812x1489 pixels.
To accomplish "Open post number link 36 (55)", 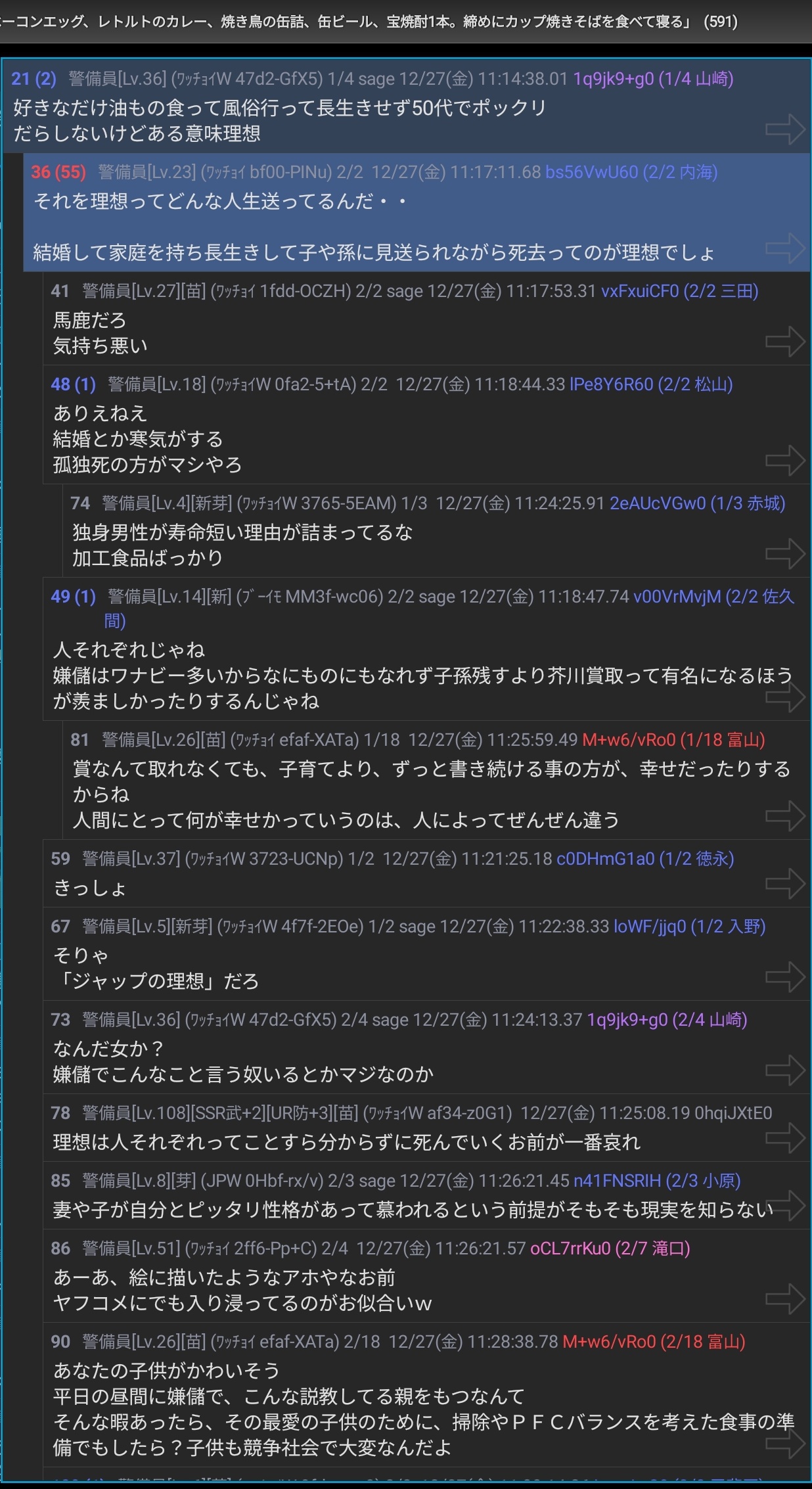I will 58,172.
